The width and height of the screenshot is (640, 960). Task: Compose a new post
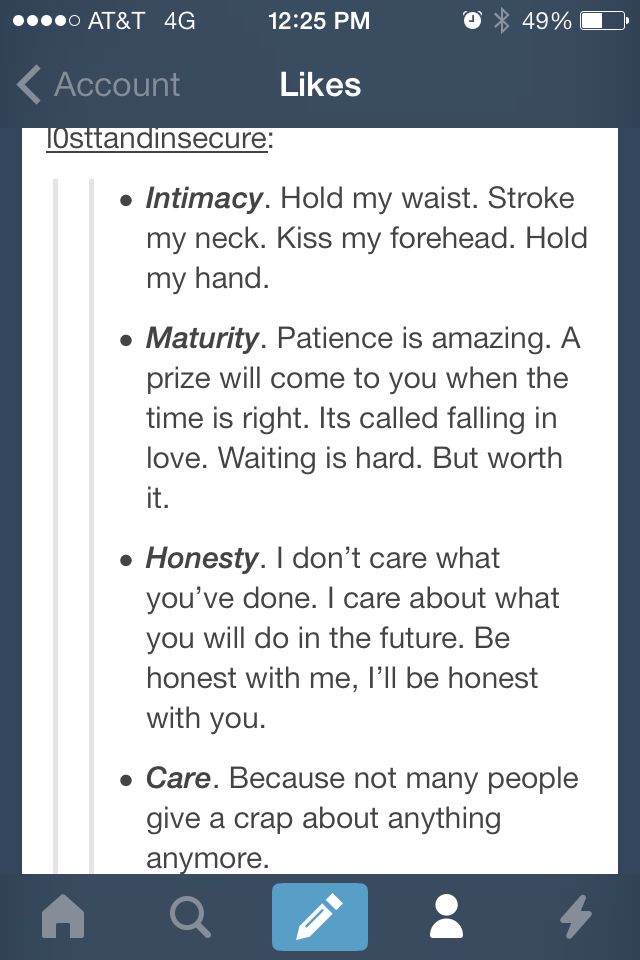coord(320,917)
